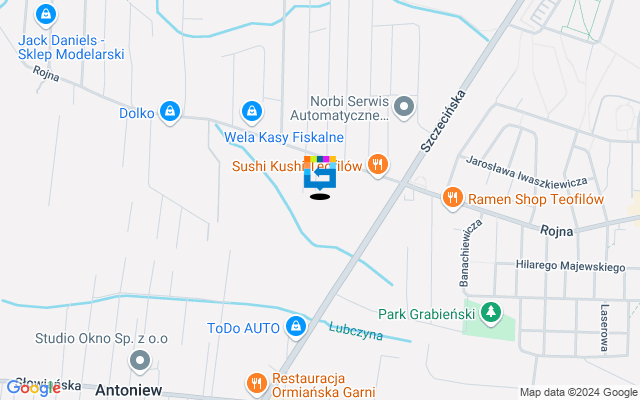This screenshot has width=640, height=400.
Task: Tap the Wela Kasy Fiskalne pin
Action: pyautogui.click(x=251, y=111)
